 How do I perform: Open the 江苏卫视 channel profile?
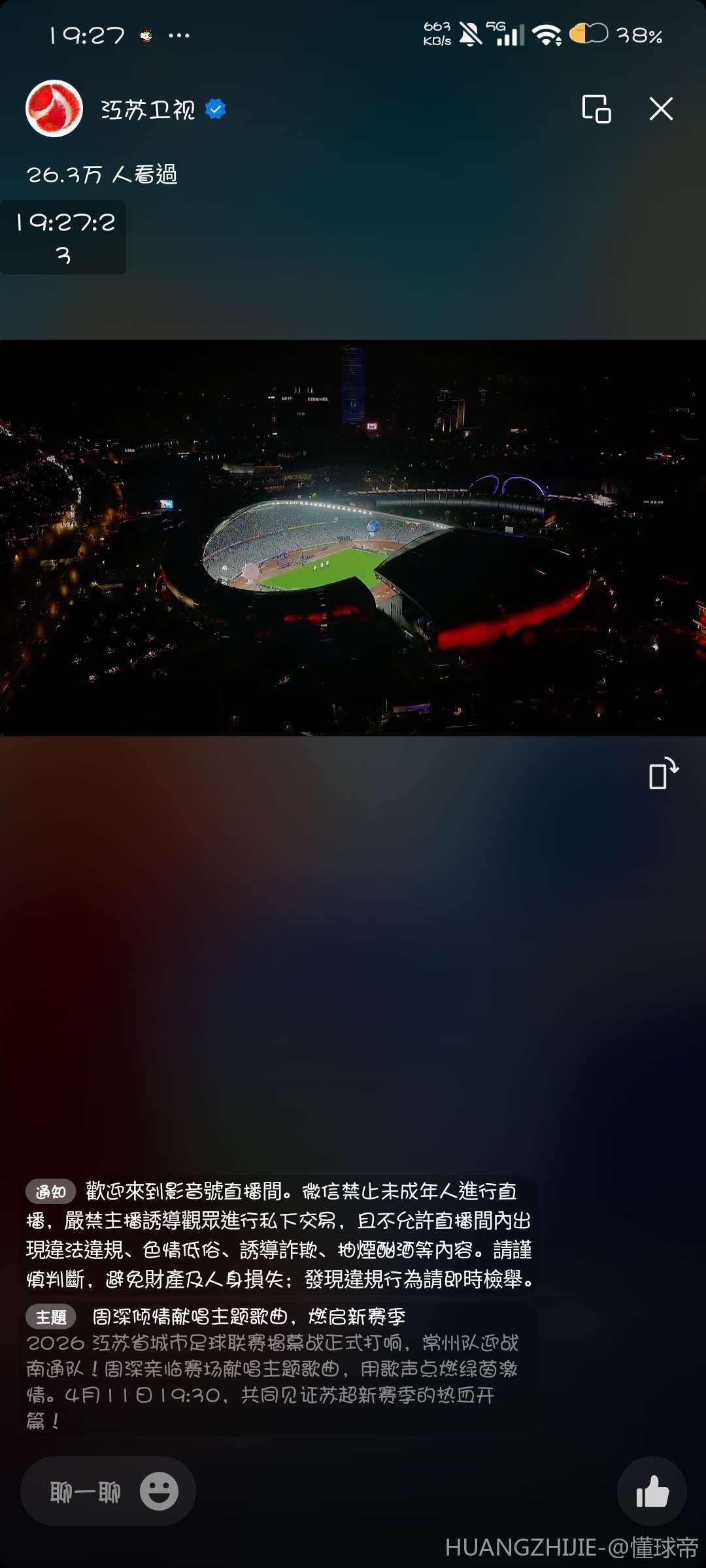(54, 108)
